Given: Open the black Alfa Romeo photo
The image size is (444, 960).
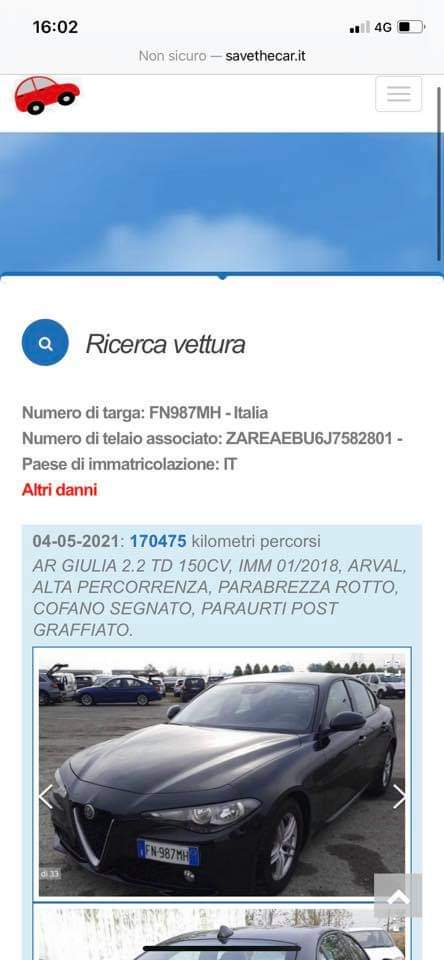Looking at the screenshot, I should (222, 774).
